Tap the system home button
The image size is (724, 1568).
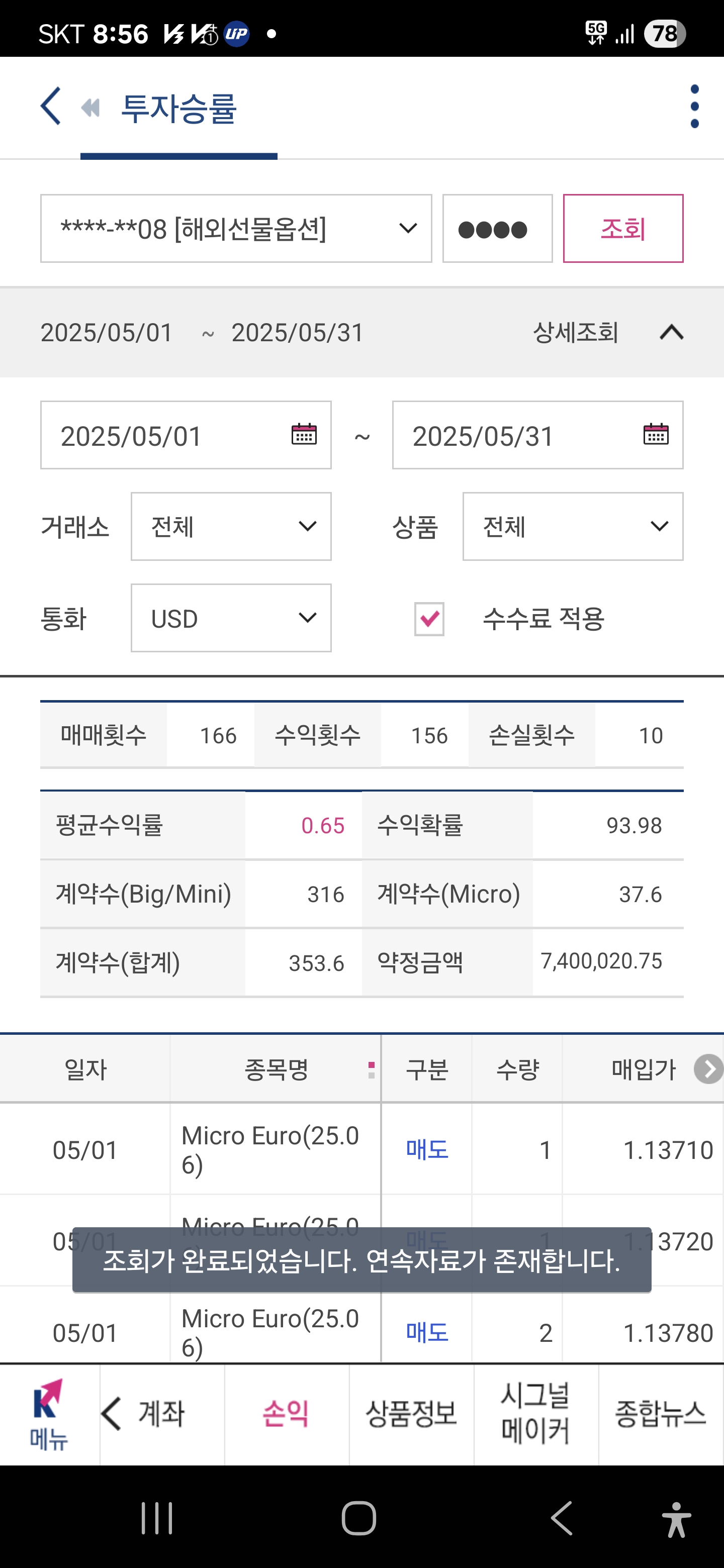point(358,1518)
